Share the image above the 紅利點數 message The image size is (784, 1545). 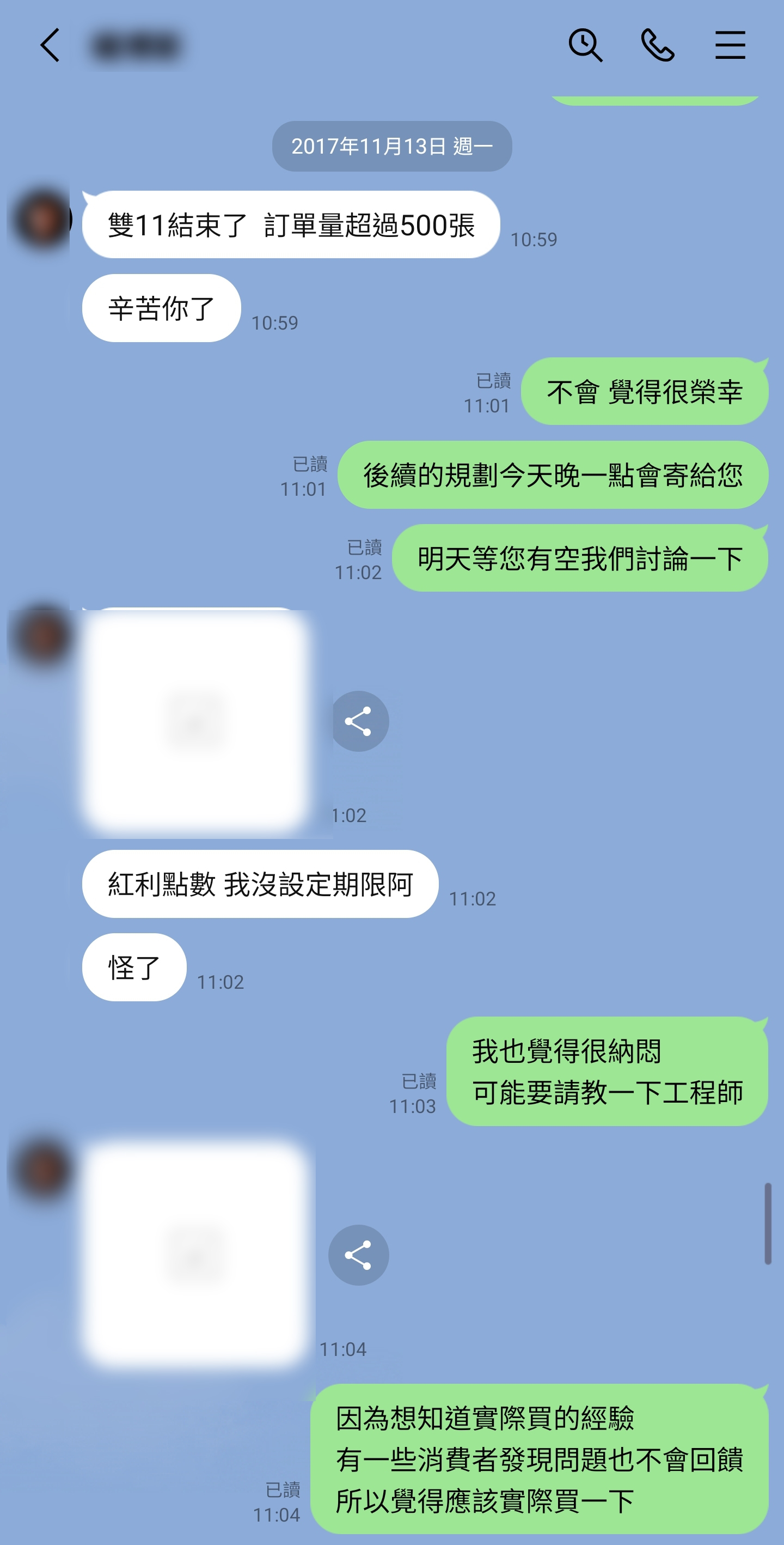(359, 721)
